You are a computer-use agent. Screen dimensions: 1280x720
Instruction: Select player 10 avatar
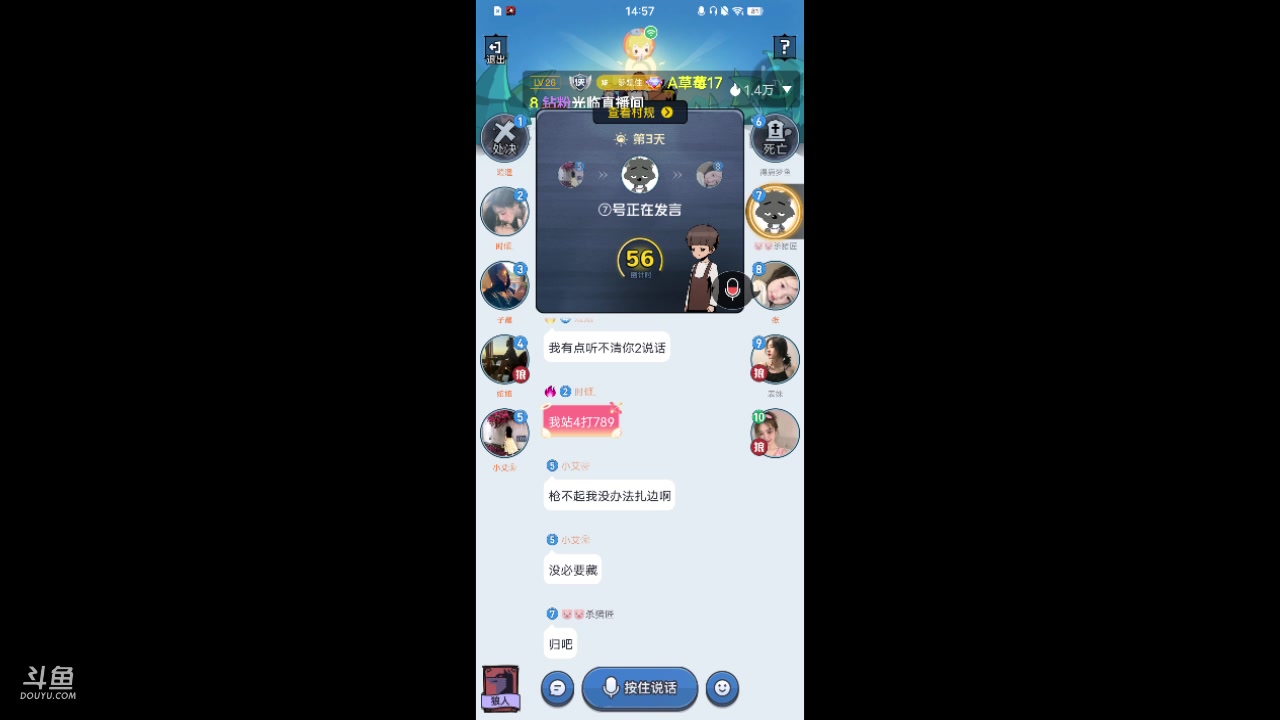776,433
